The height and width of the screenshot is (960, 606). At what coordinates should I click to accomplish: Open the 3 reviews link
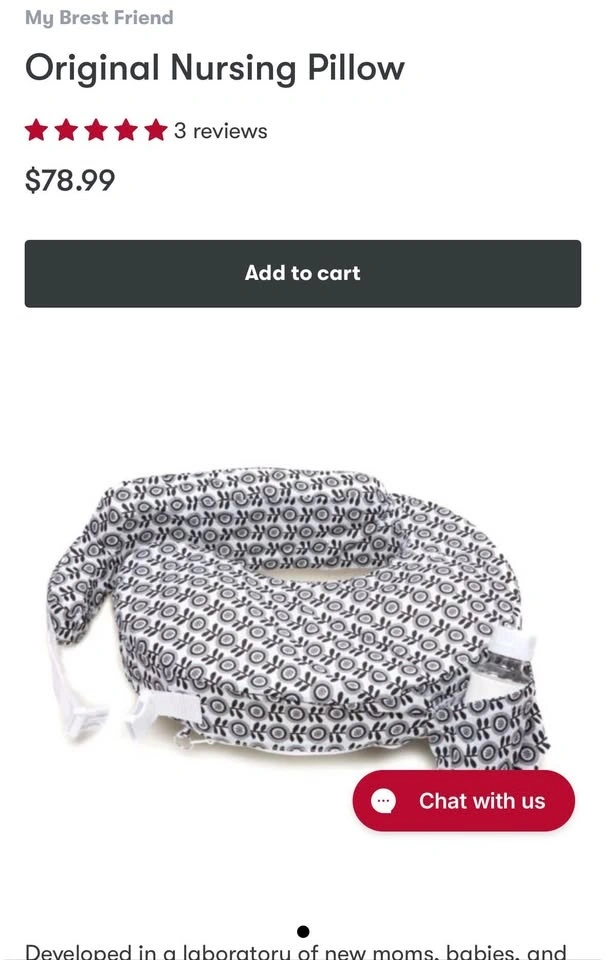click(220, 131)
